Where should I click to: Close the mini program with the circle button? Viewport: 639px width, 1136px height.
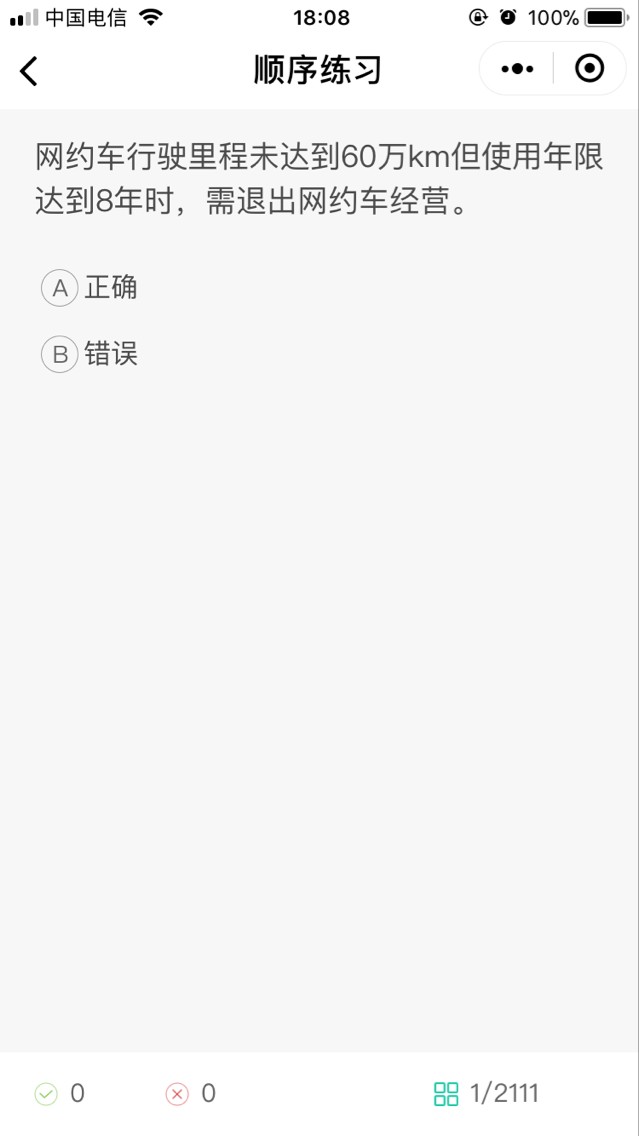(x=589, y=69)
